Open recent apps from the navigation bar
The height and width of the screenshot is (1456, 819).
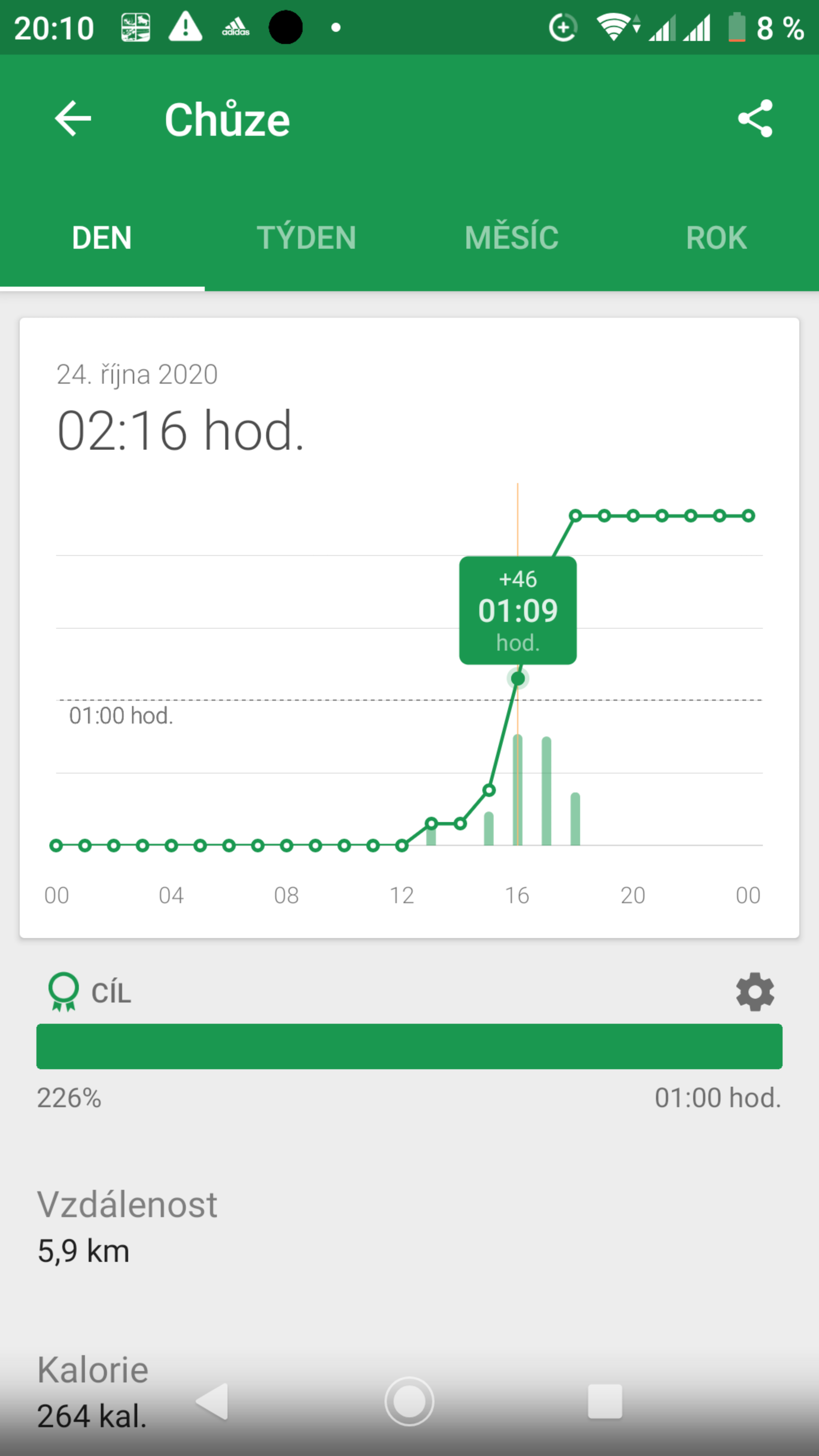605,1402
